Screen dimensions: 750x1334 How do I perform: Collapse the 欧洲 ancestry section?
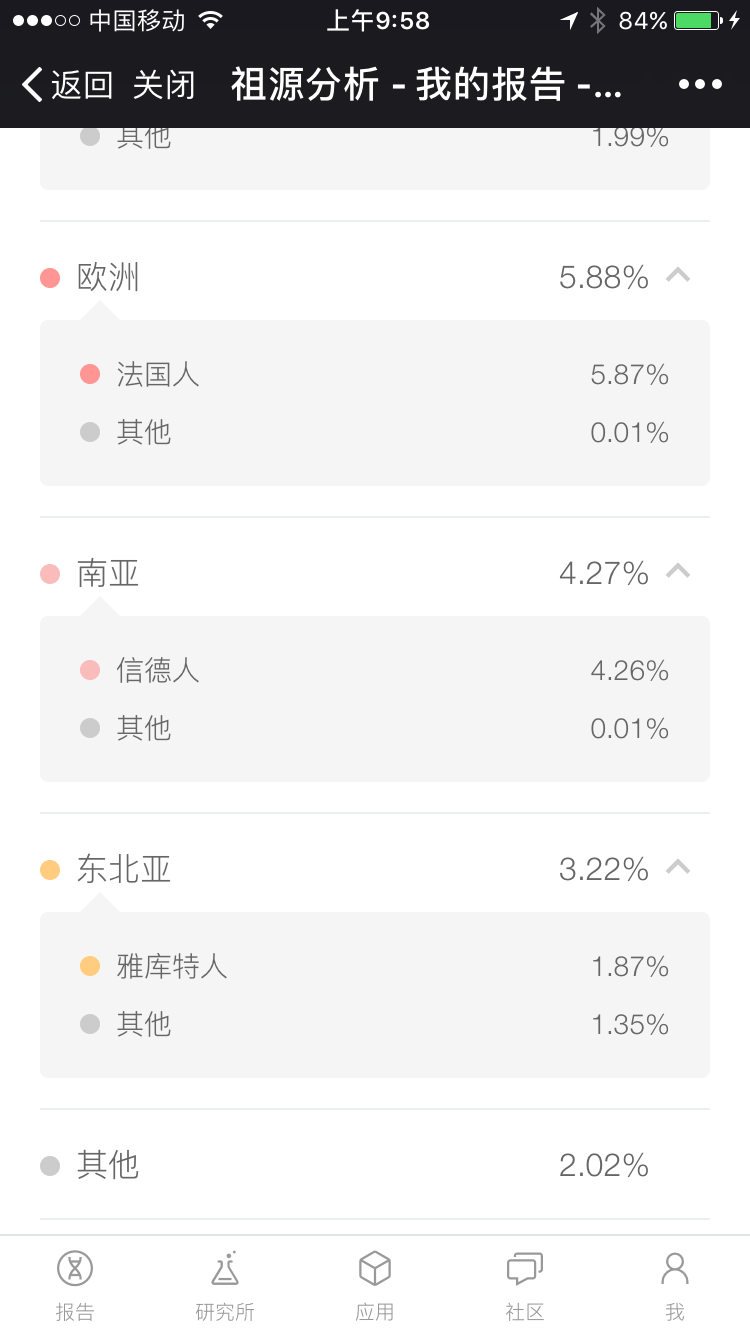pos(678,275)
